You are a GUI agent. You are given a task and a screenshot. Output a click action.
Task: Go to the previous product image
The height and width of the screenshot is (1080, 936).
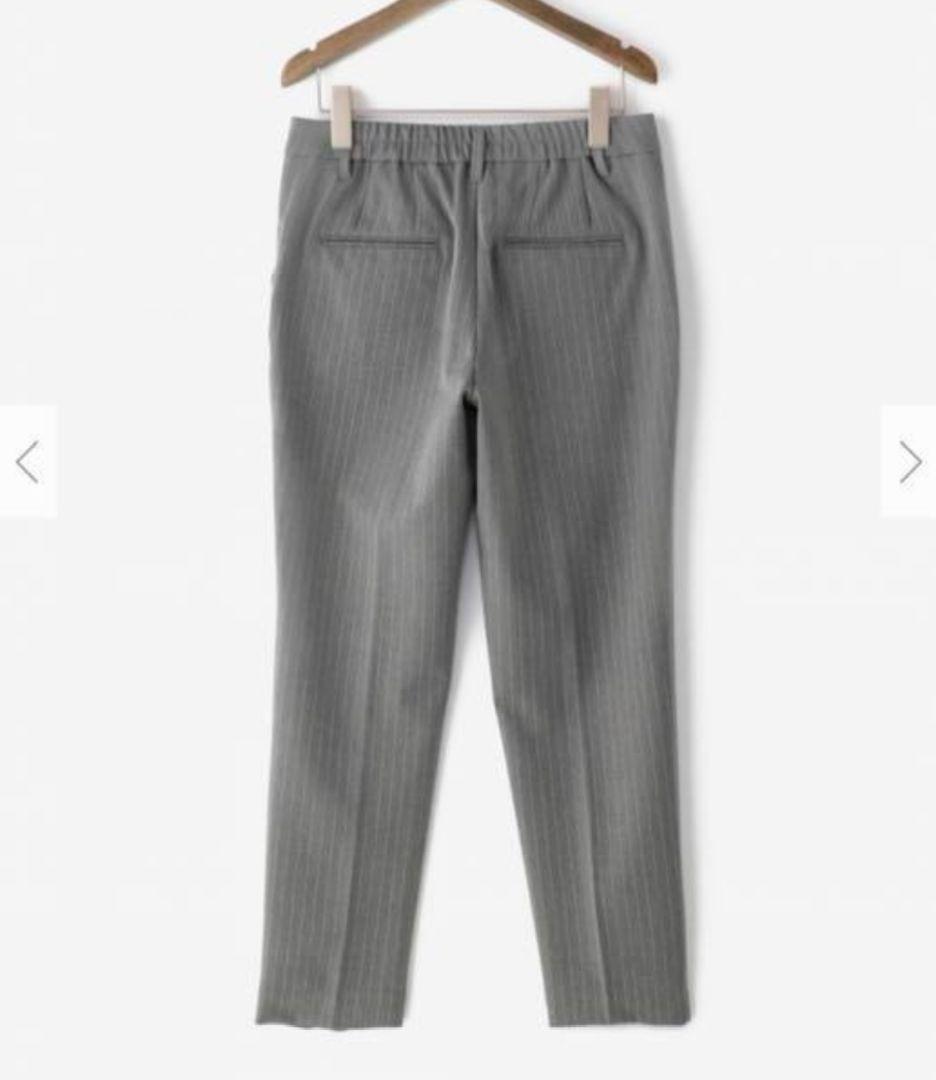click(28, 461)
